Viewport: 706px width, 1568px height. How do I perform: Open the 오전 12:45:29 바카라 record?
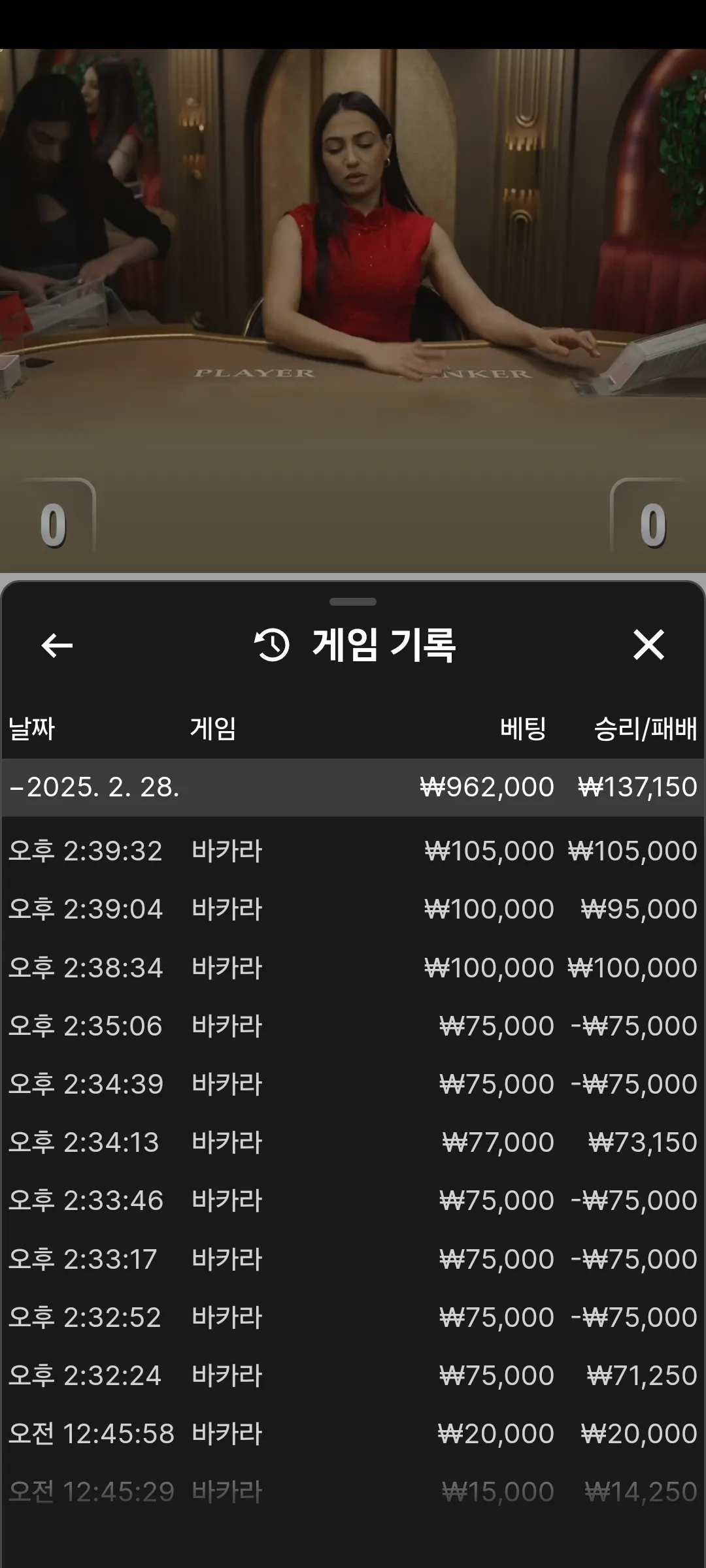point(353,1492)
